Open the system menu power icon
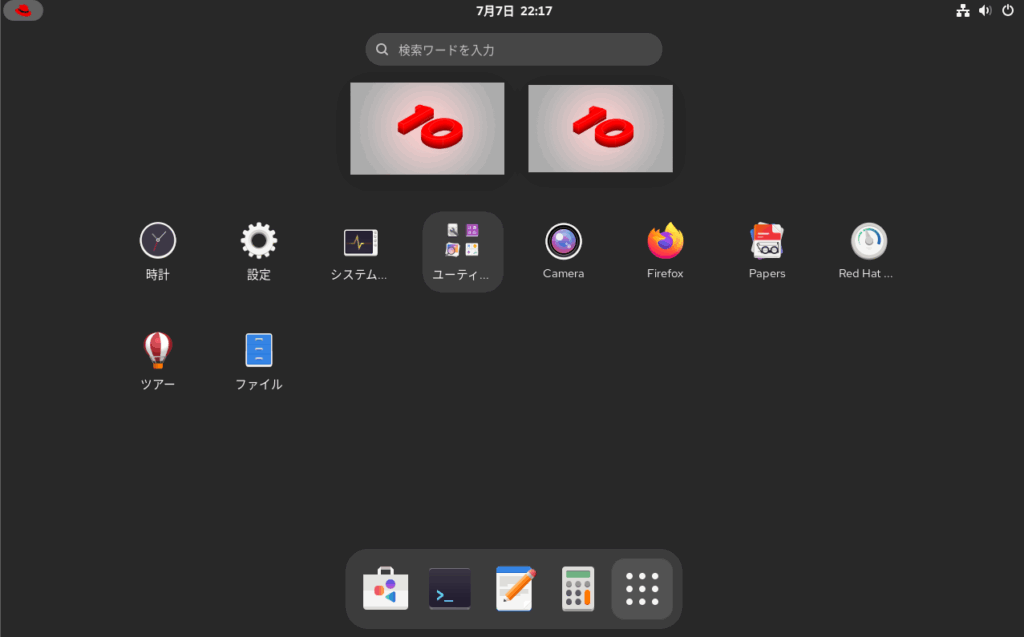Viewport: 1024px width, 637px height. [x=1007, y=11]
